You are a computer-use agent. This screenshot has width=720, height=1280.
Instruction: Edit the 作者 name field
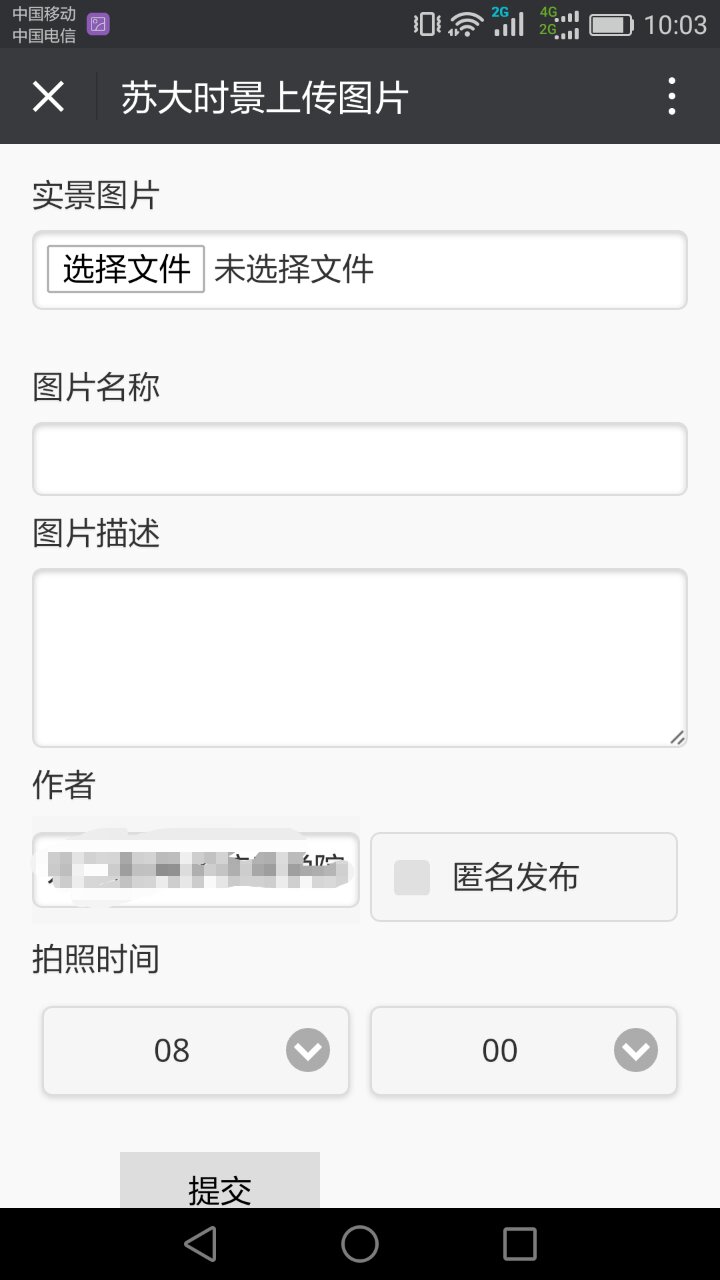196,870
